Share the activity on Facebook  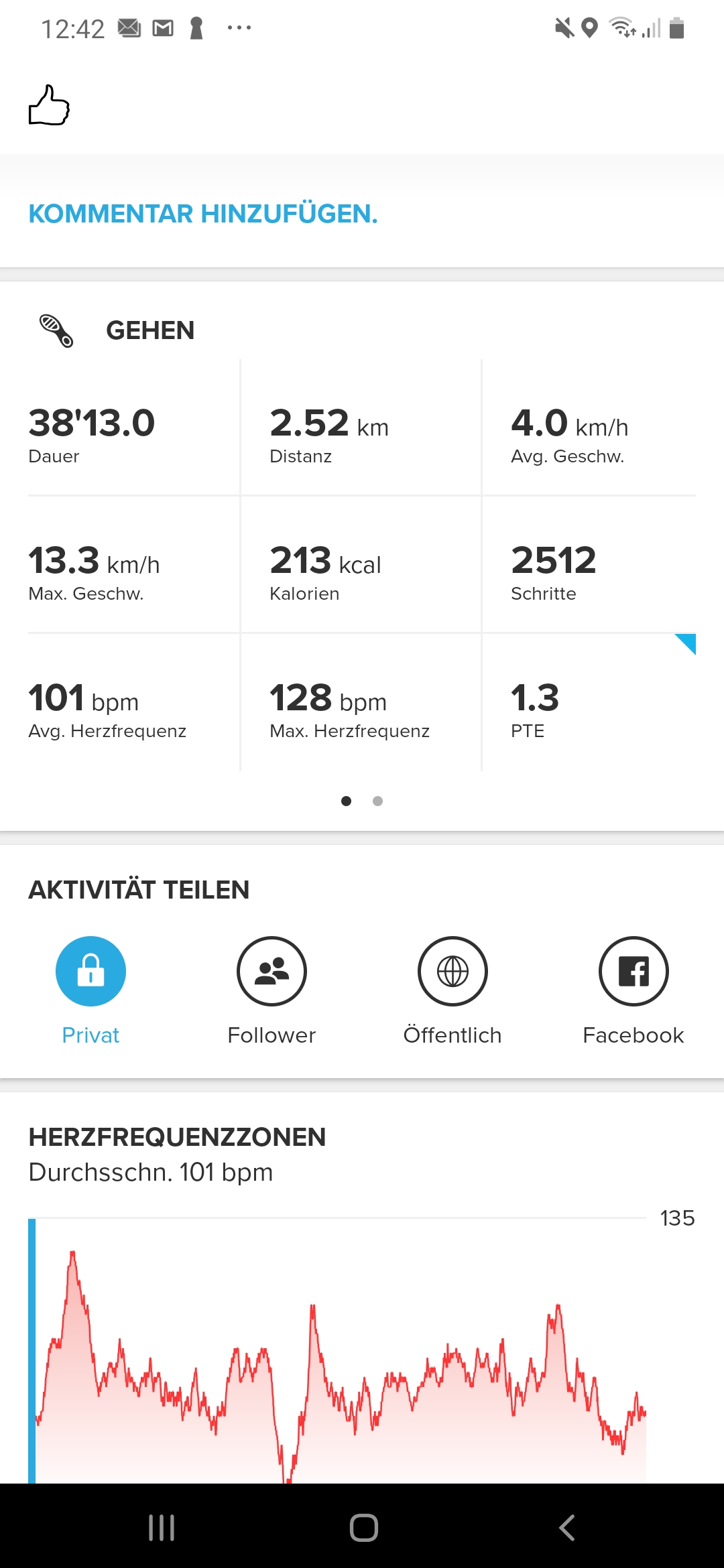633,972
